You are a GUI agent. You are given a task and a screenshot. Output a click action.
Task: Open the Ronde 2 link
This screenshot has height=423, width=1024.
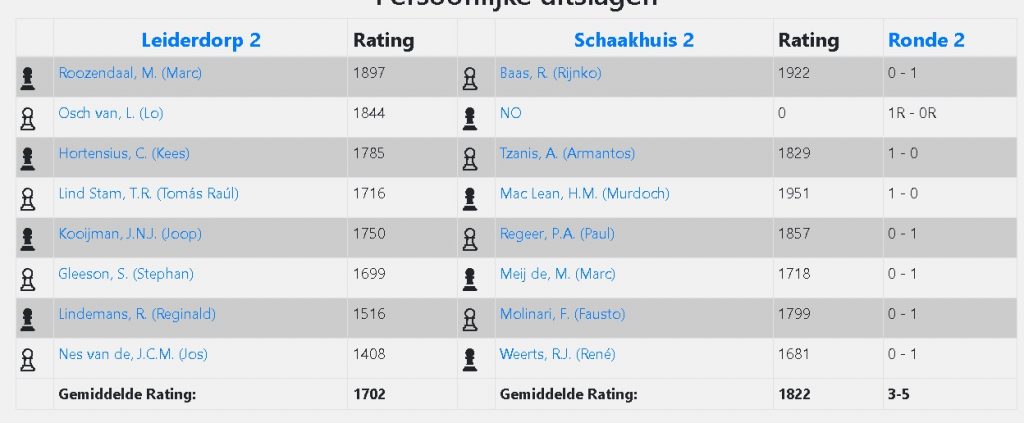tap(926, 41)
